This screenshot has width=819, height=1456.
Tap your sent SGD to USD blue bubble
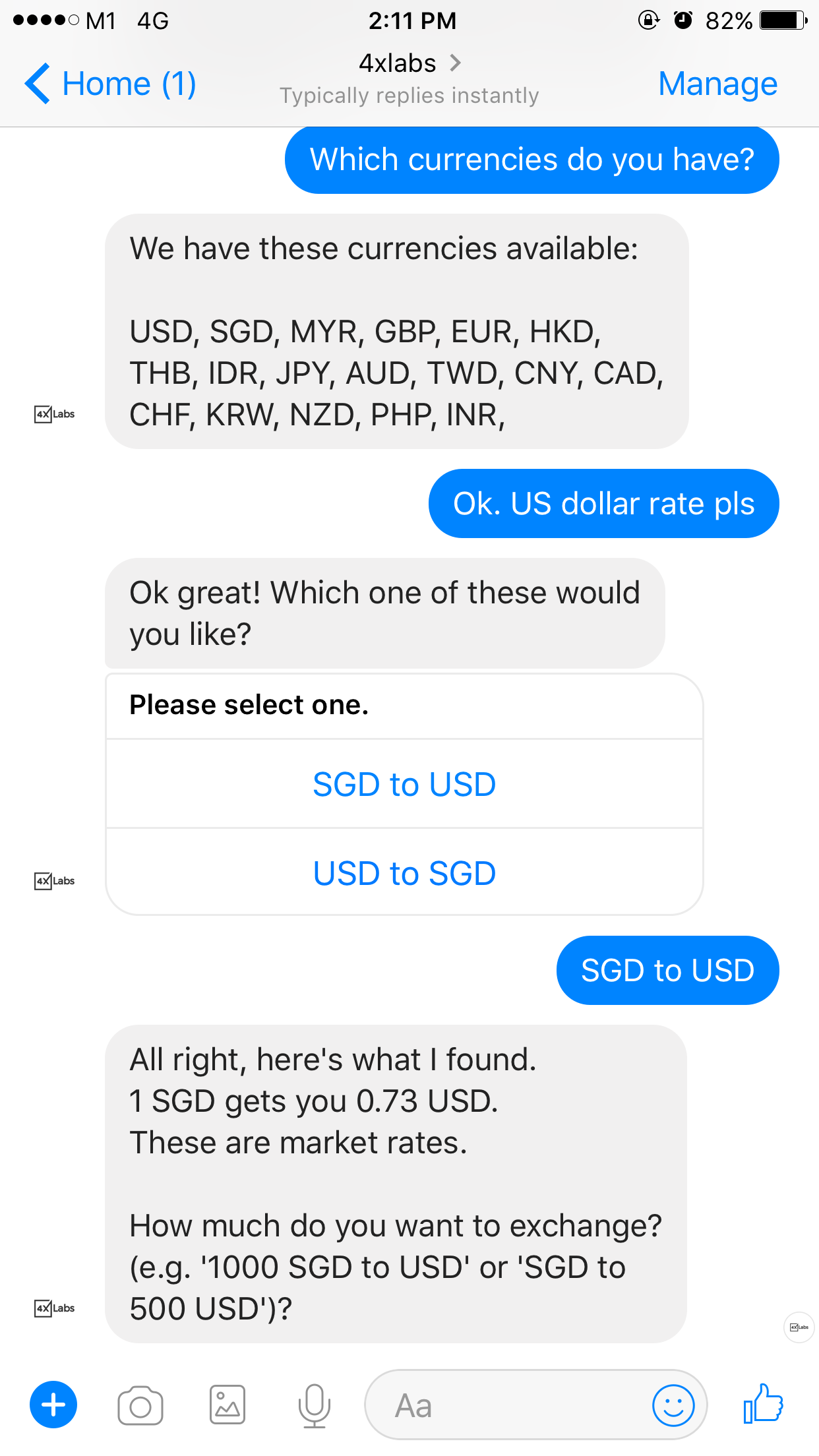click(667, 969)
